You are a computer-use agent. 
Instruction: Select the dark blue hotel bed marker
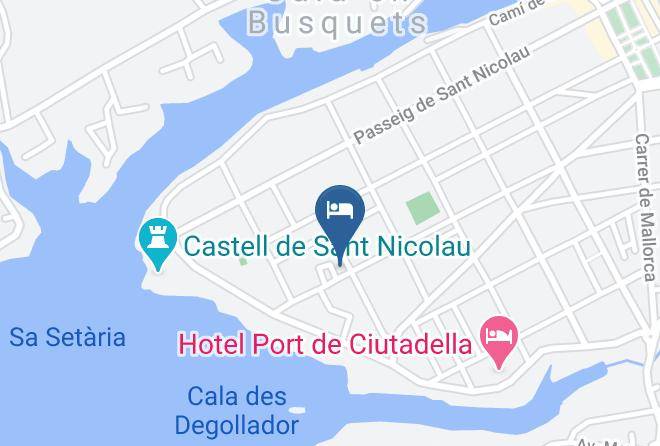tap(340, 223)
